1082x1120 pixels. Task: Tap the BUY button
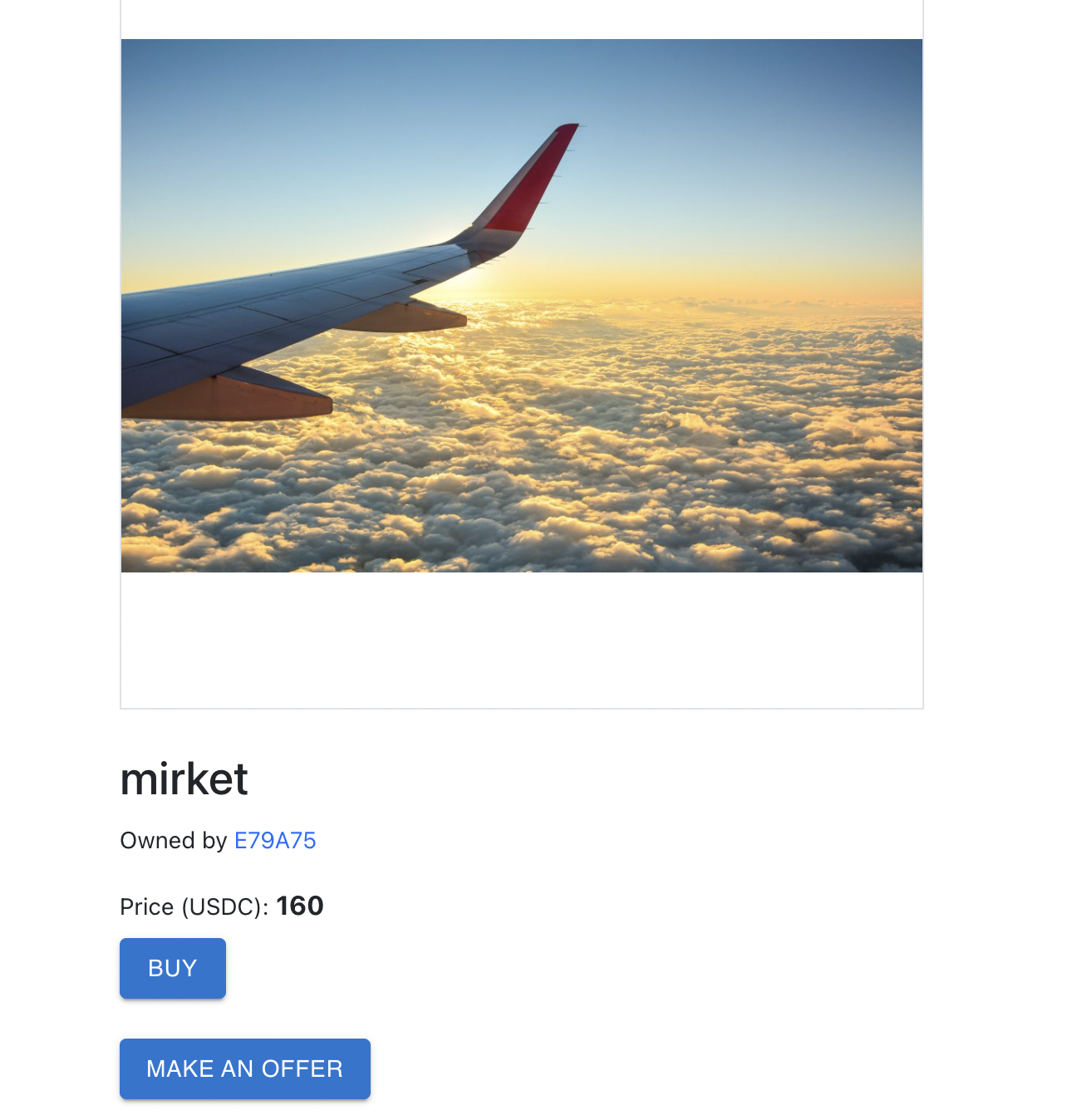172,968
